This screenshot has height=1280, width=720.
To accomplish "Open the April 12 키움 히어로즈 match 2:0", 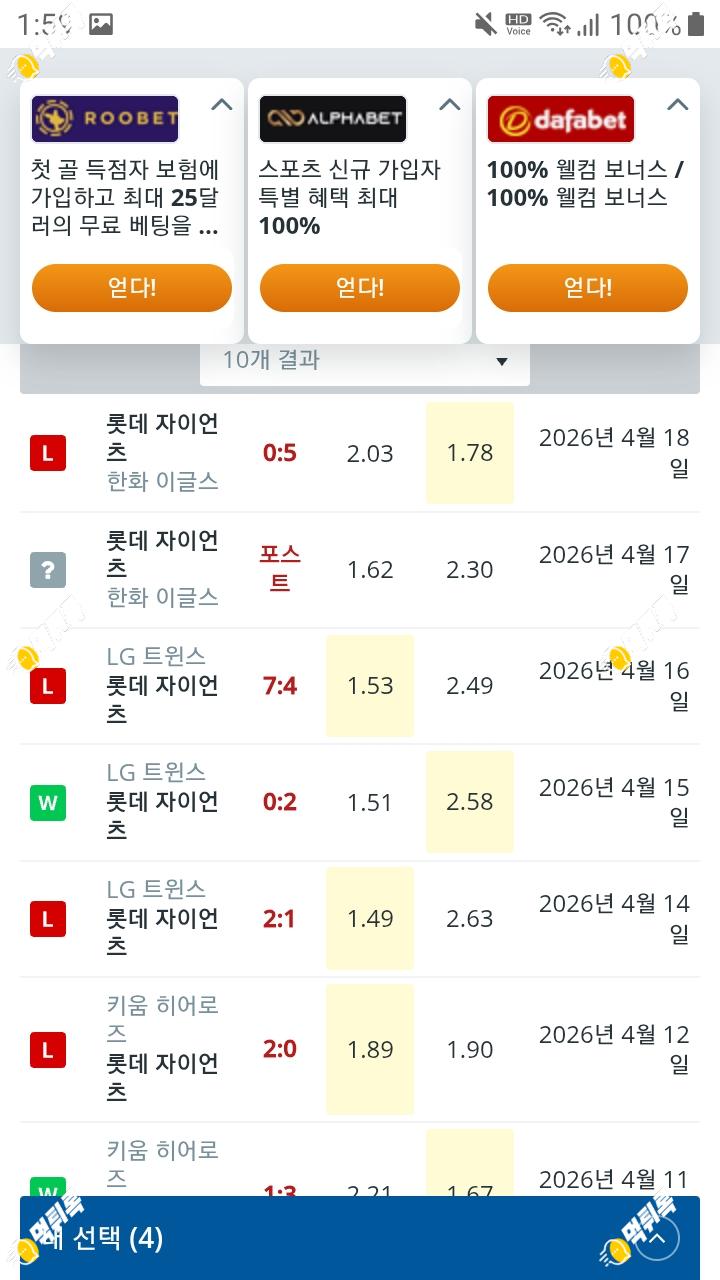I will coord(360,1049).
